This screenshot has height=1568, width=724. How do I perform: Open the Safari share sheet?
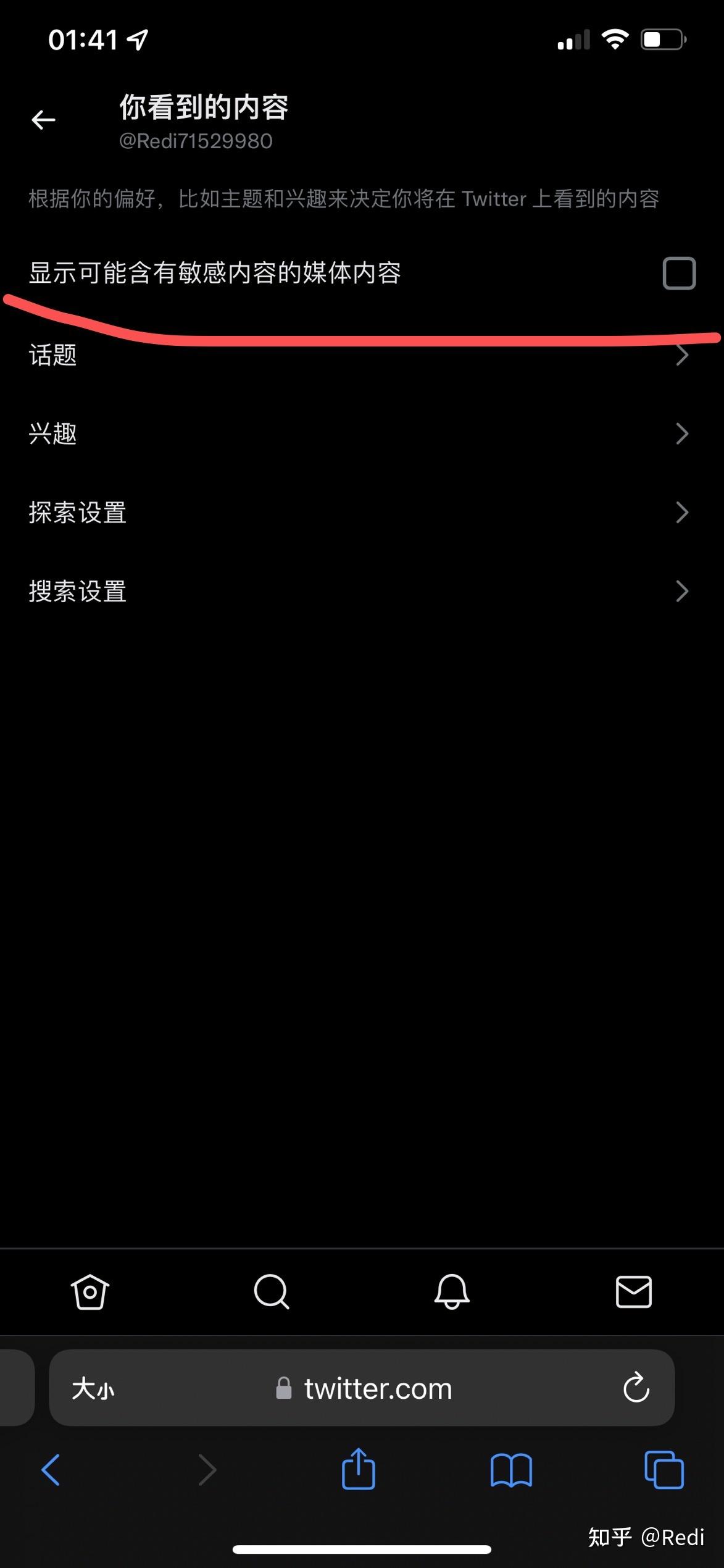coord(358,1469)
